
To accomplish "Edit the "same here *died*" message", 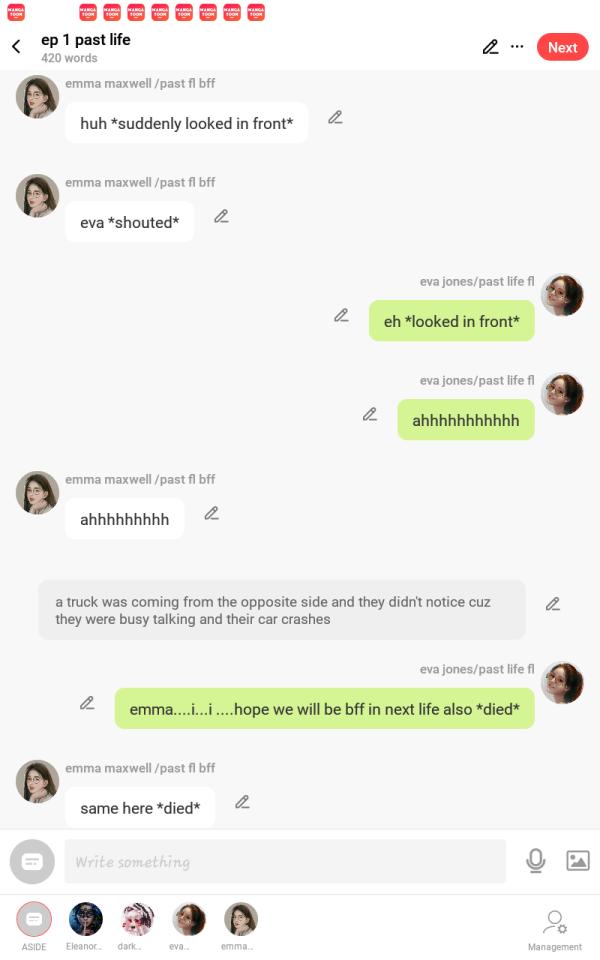I will [x=241, y=802].
